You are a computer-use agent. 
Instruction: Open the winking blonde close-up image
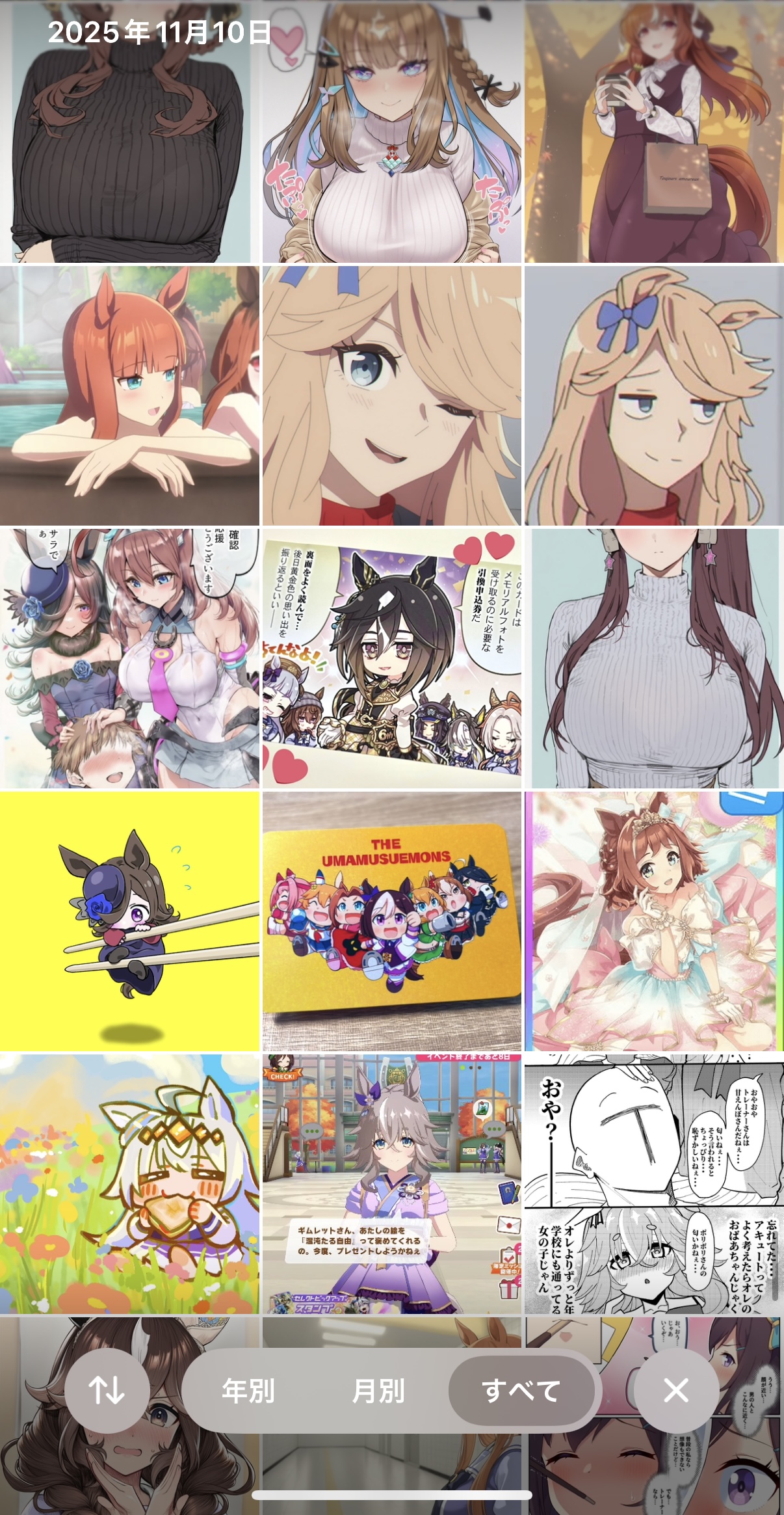click(x=392, y=396)
